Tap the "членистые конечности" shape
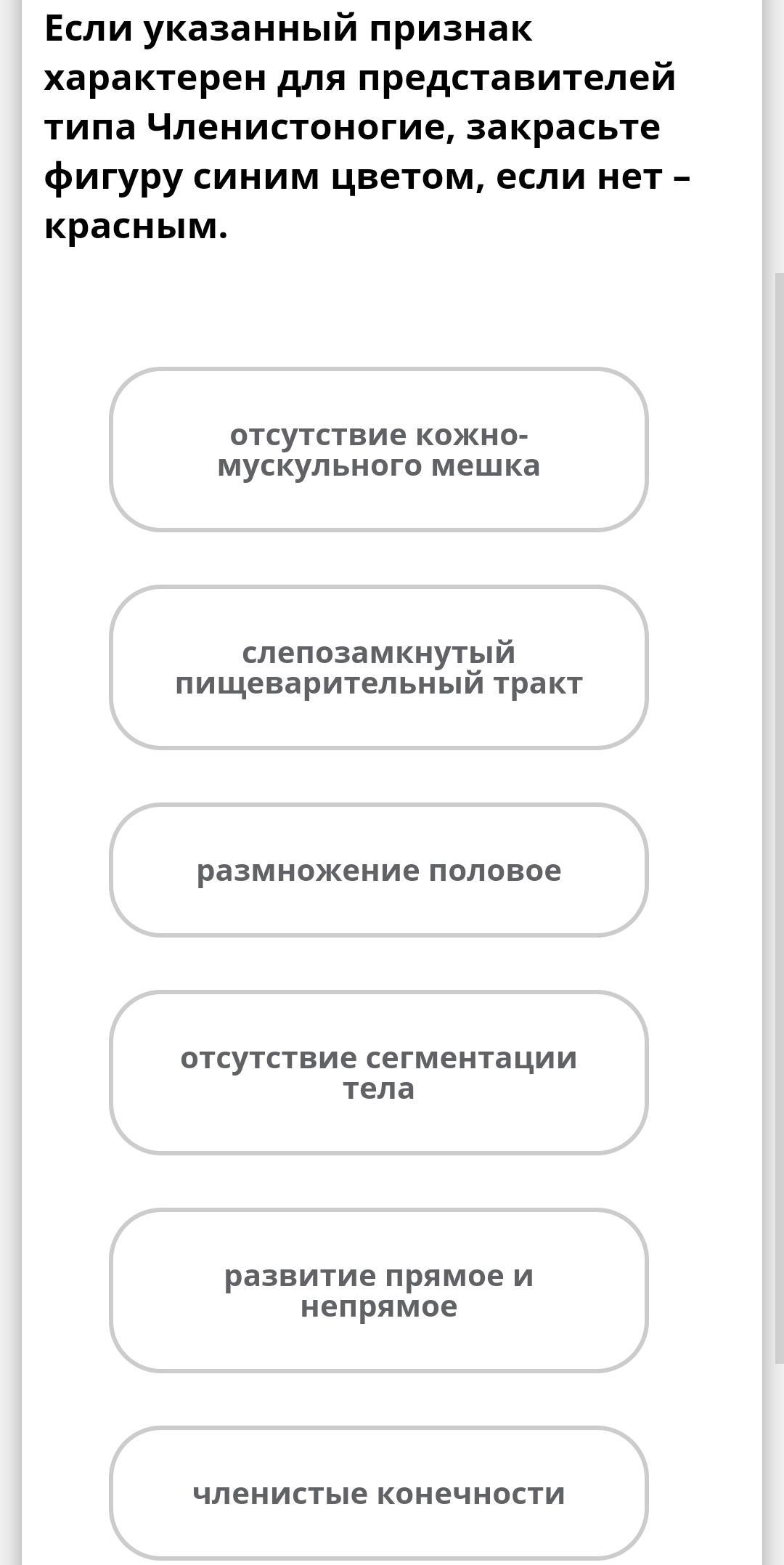Viewport: 784px width, 1565px height. [378, 1493]
